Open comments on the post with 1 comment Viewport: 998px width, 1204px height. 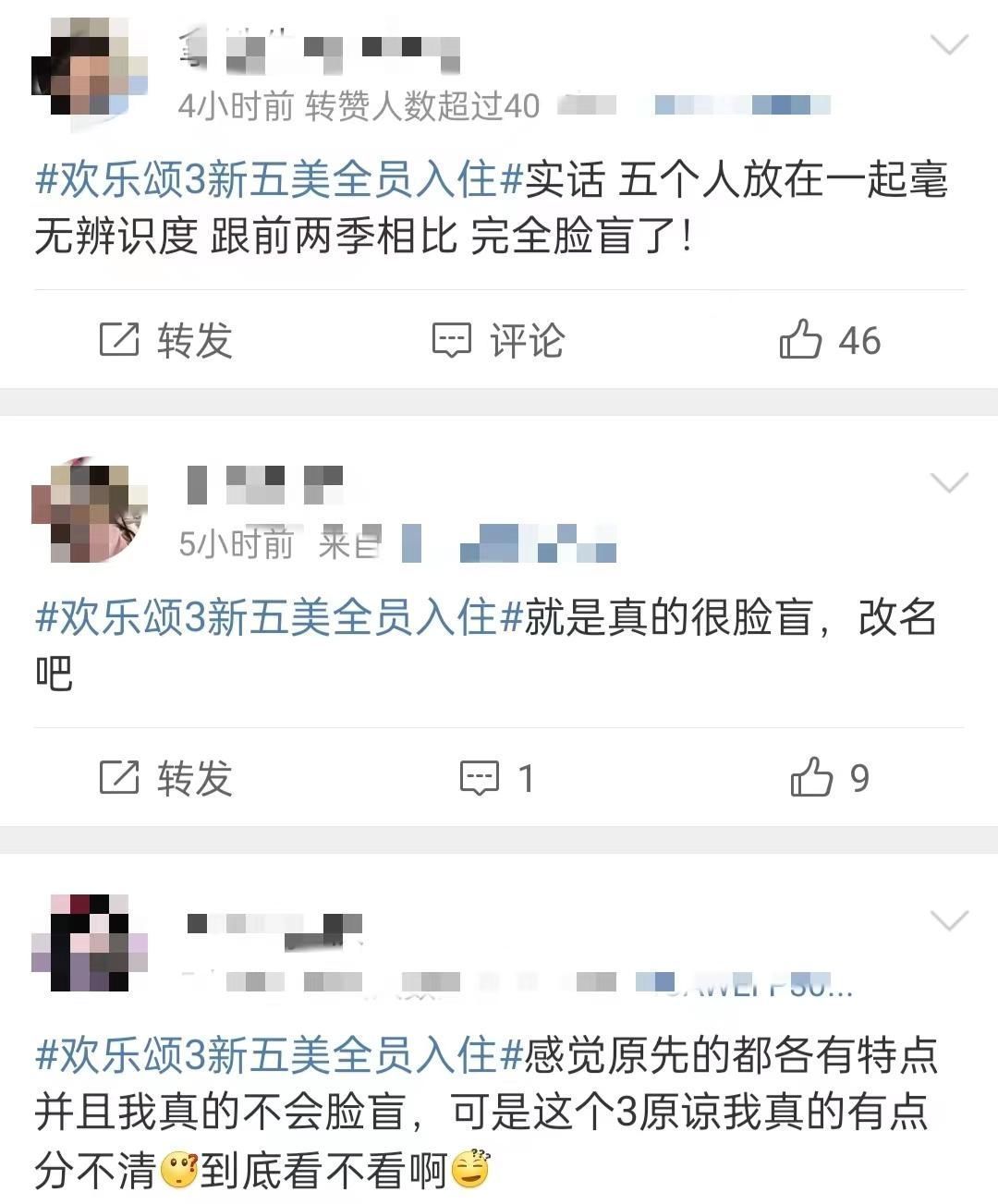tap(498, 778)
